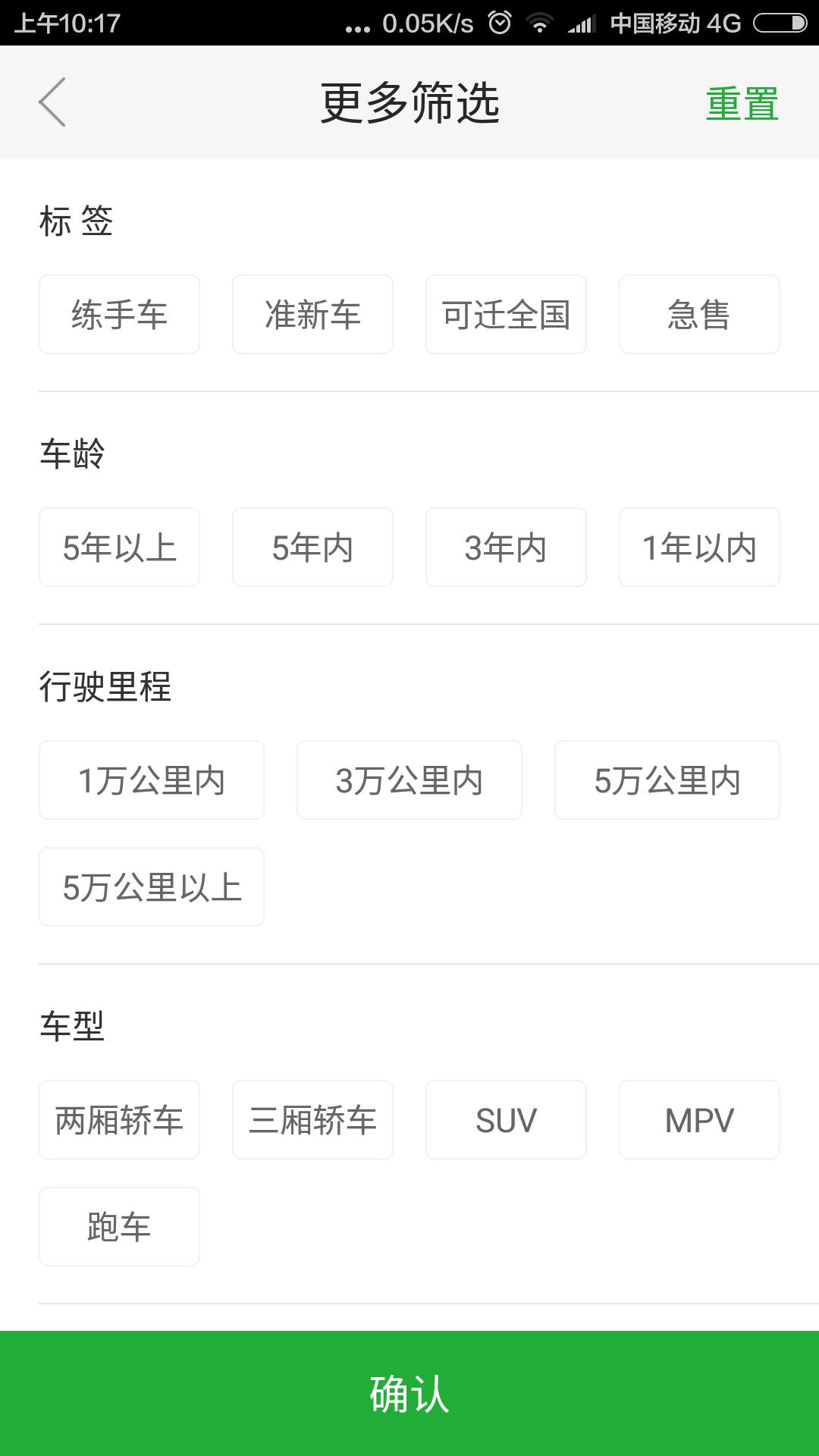819x1456 pixels.
Task: Select 5年内 vehicle age option
Action: tap(312, 547)
